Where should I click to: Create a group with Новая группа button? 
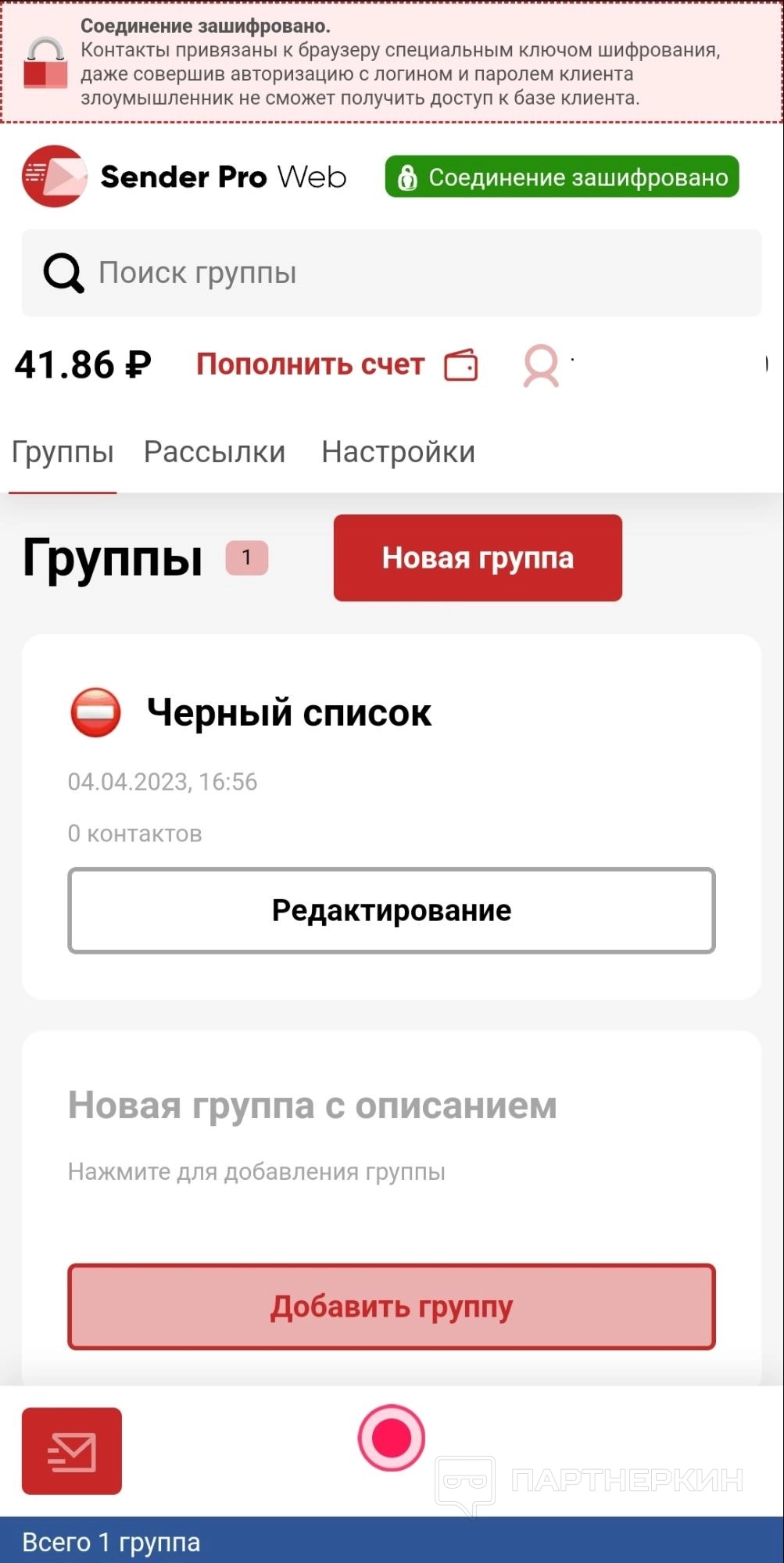pyautogui.click(x=478, y=557)
